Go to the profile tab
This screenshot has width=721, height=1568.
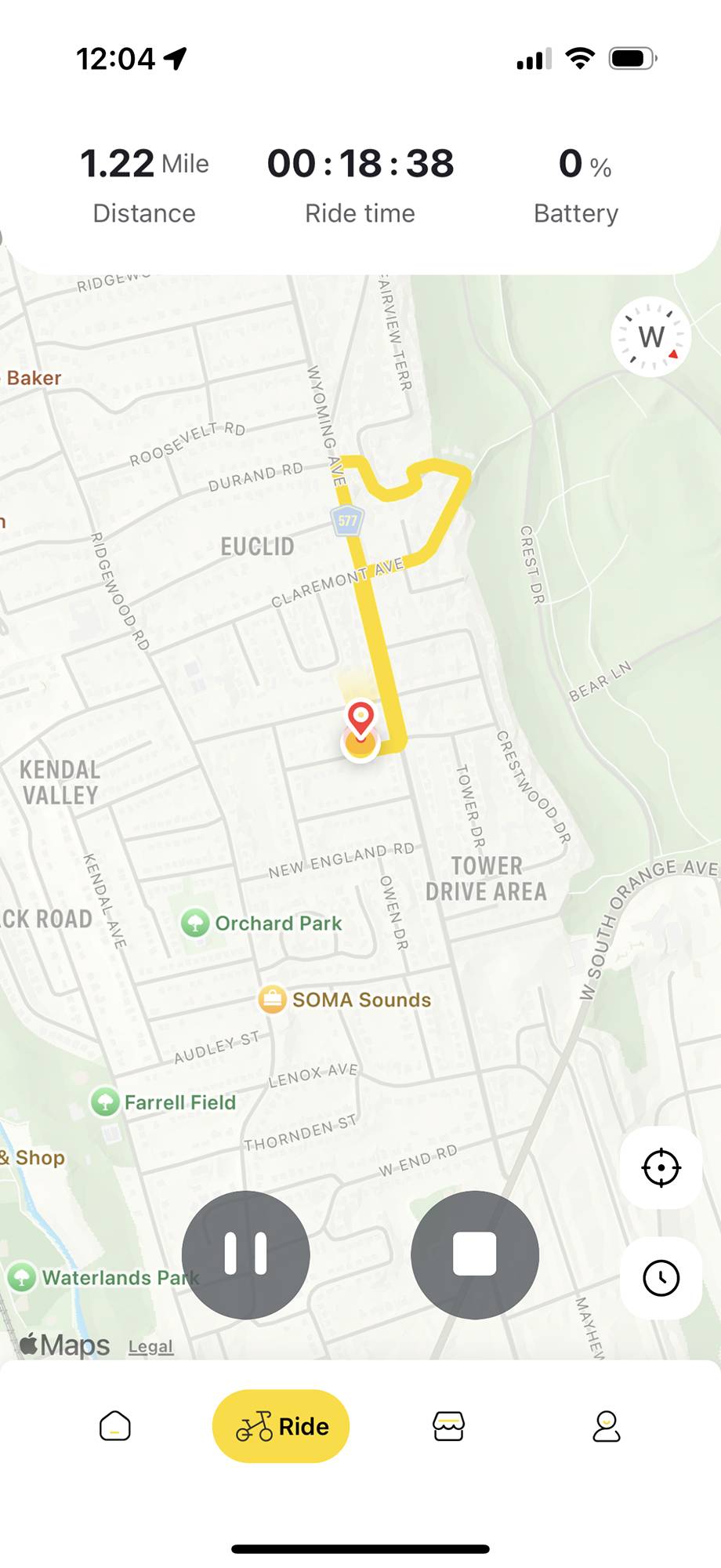tap(607, 1426)
